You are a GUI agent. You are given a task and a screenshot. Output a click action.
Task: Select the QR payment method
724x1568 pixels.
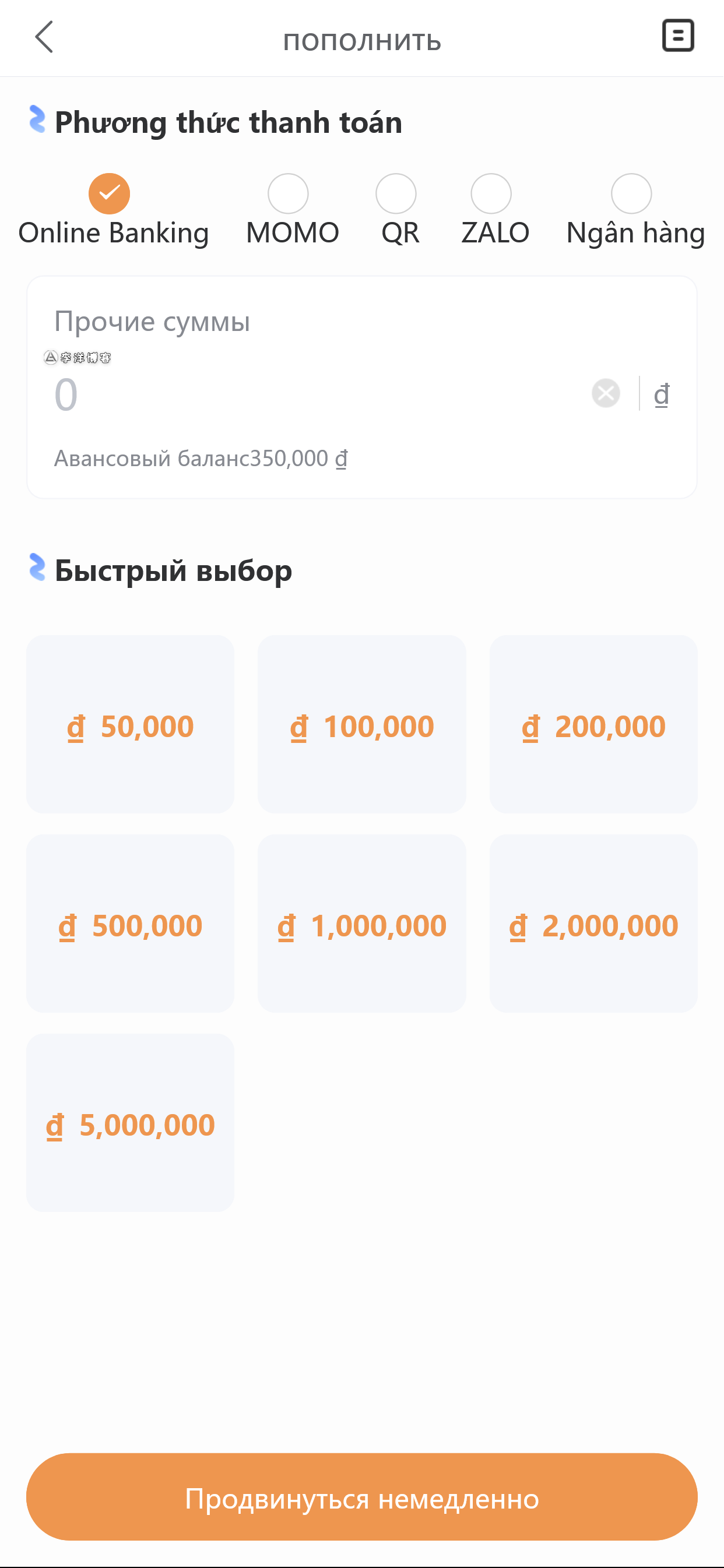(399, 192)
